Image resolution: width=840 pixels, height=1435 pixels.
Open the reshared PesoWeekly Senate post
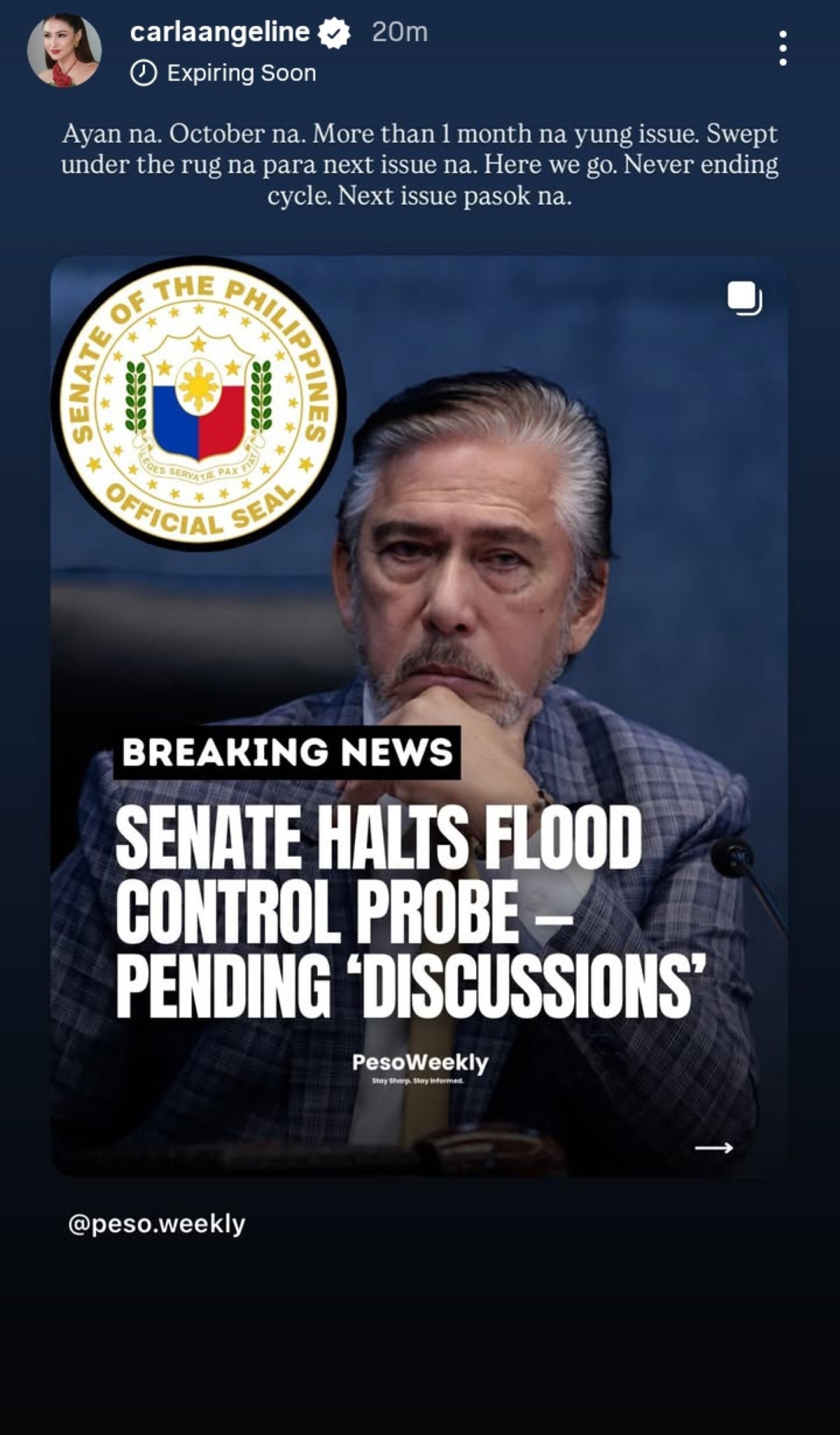coord(419,714)
